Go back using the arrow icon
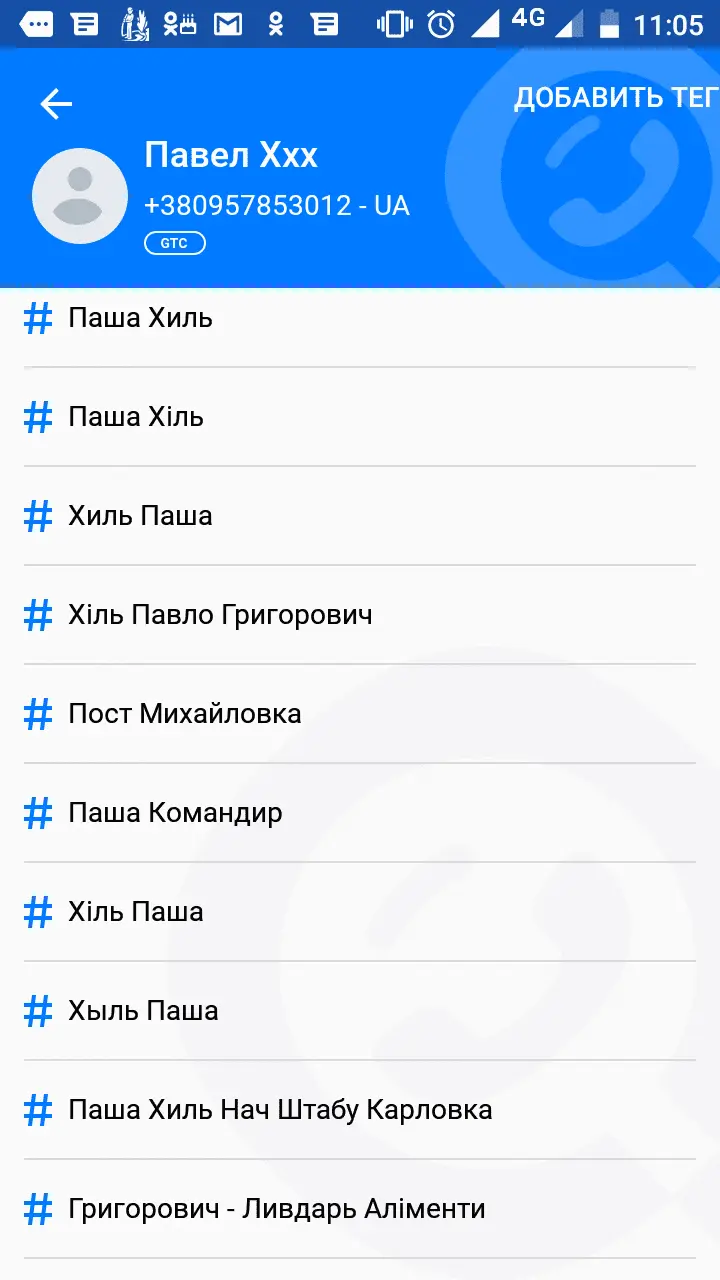The height and width of the screenshot is (1280, 720). (x=56, y=104)
